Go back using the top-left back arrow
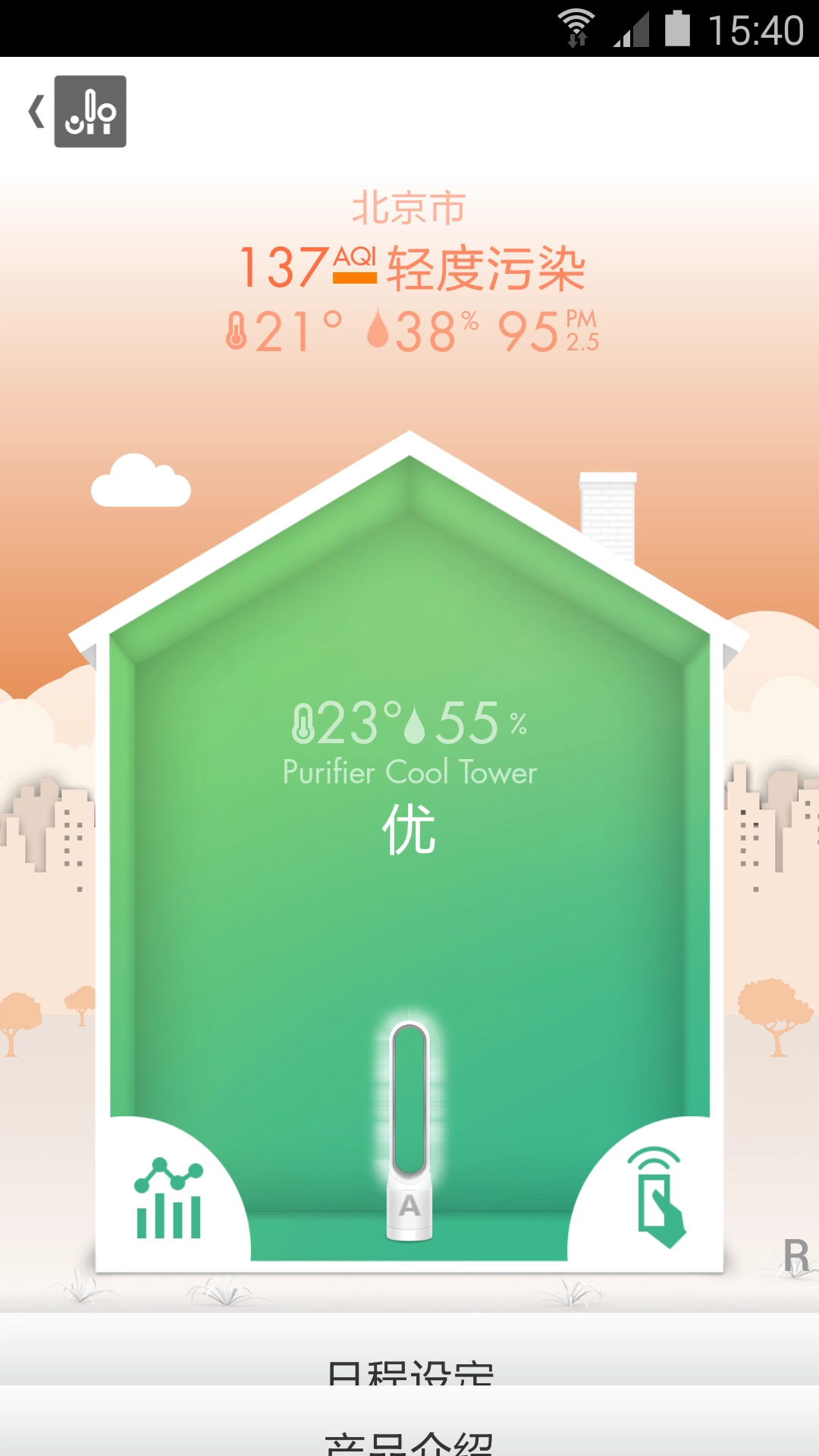 (36, 111)
